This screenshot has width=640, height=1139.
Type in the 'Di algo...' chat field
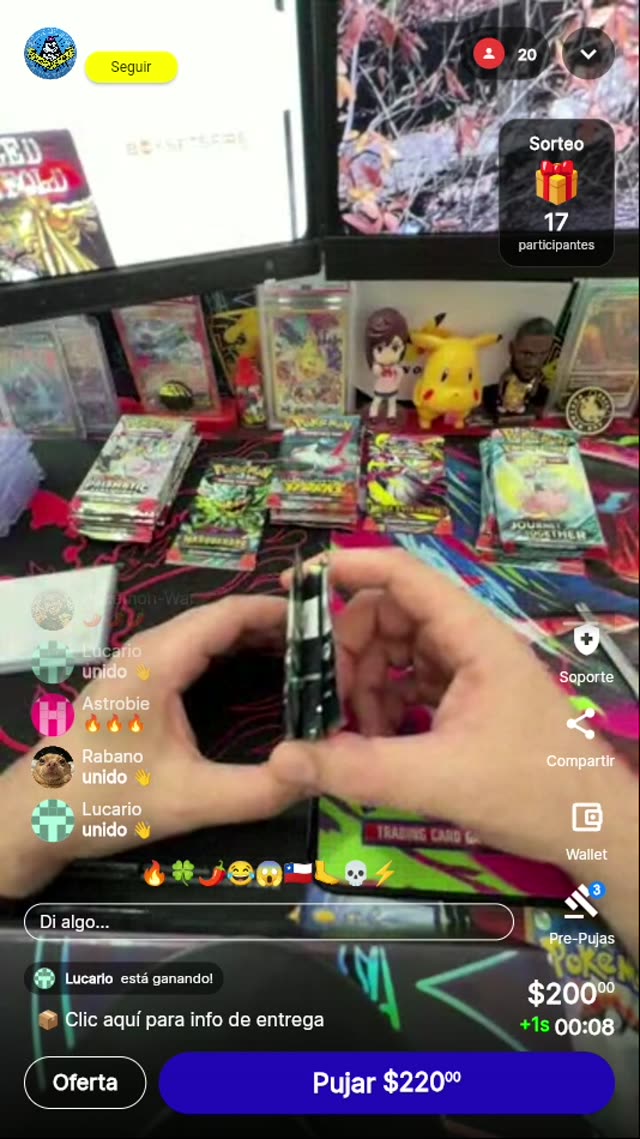[x=268, y=922]
